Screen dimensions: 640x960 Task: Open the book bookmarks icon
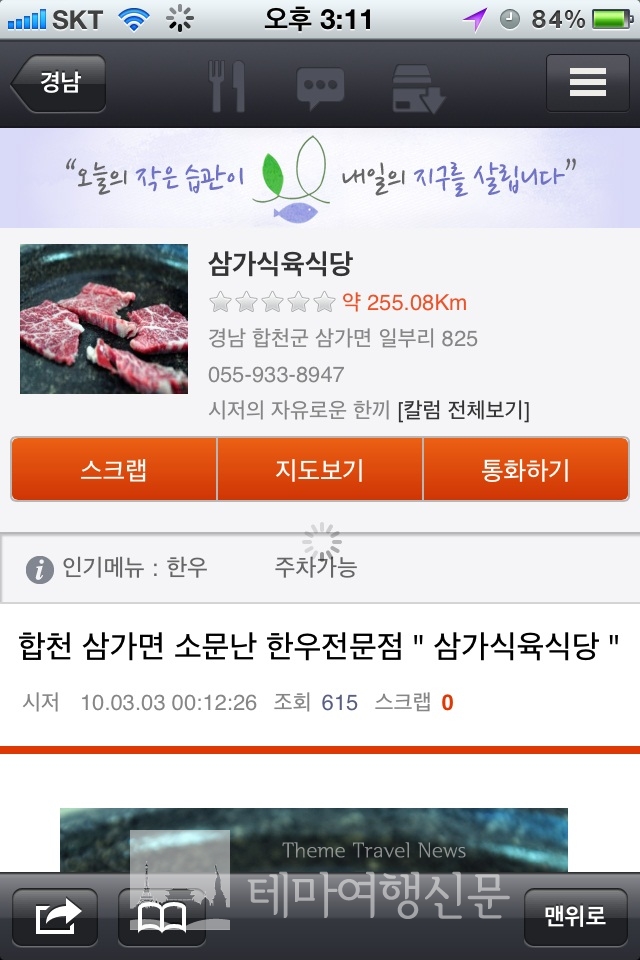tap(162, 916)
